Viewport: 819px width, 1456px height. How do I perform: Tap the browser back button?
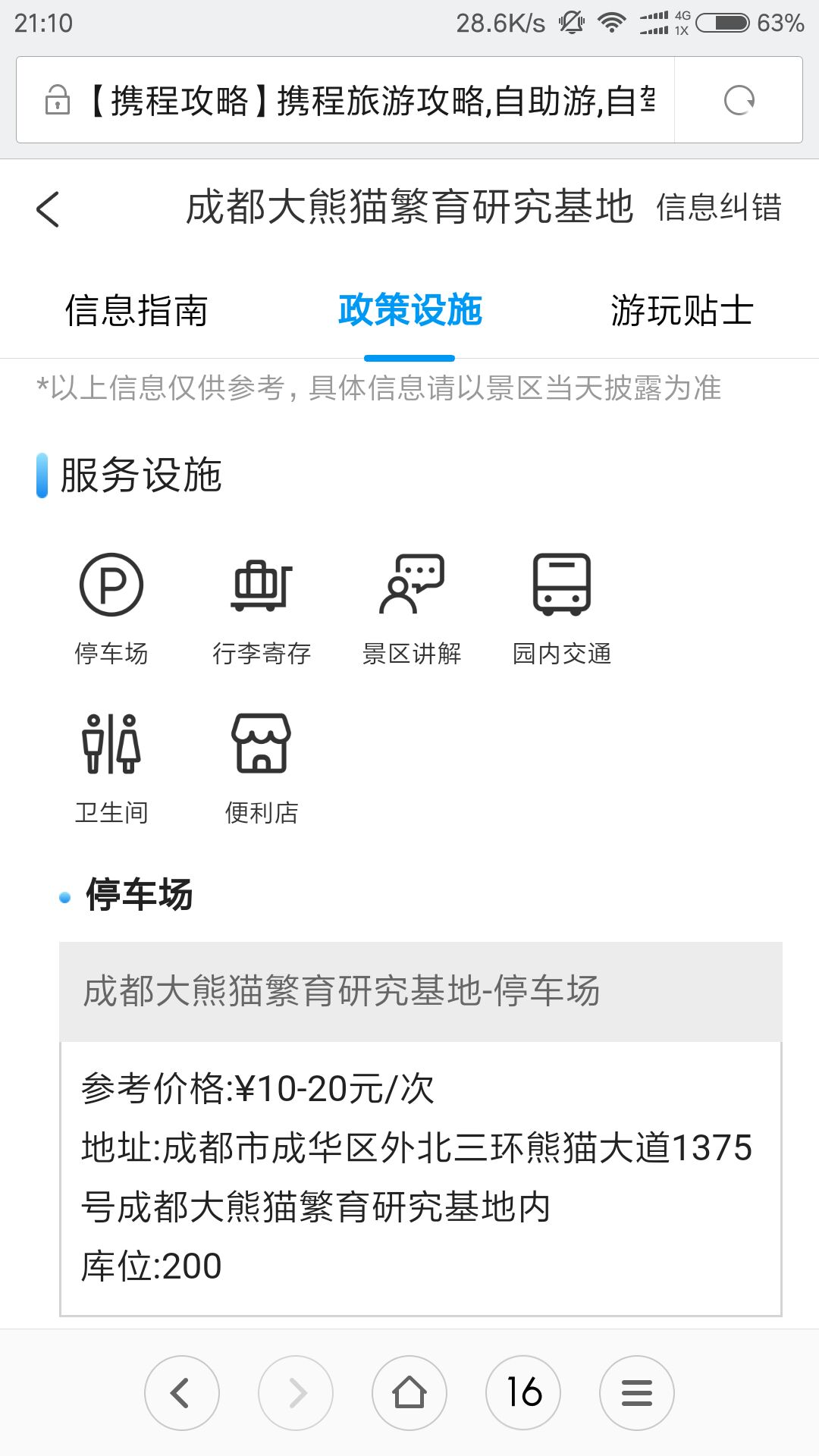coord(182,1393)
